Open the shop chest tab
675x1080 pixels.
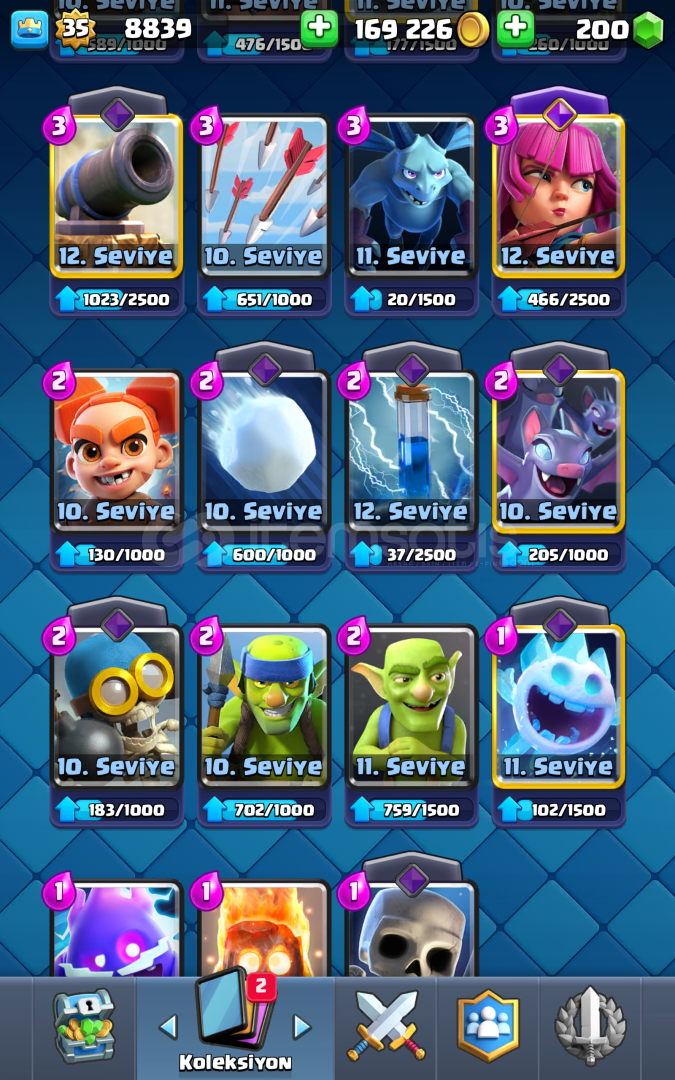pyautogui.click(x=83, y=1027)
